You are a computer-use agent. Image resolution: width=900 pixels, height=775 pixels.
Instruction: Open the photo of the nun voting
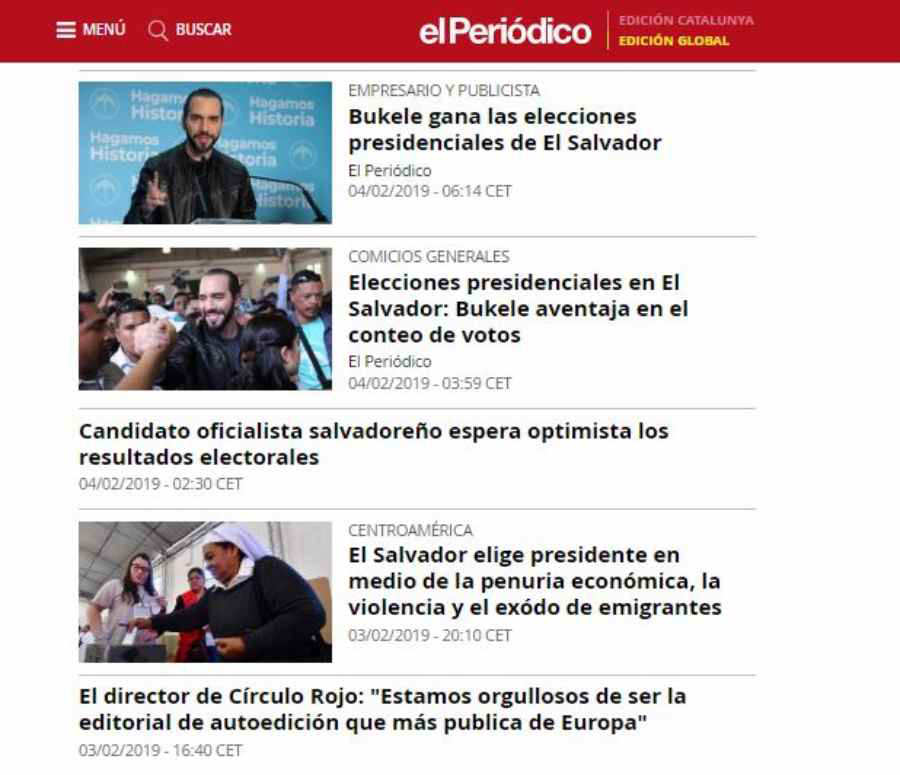(205, 591)
